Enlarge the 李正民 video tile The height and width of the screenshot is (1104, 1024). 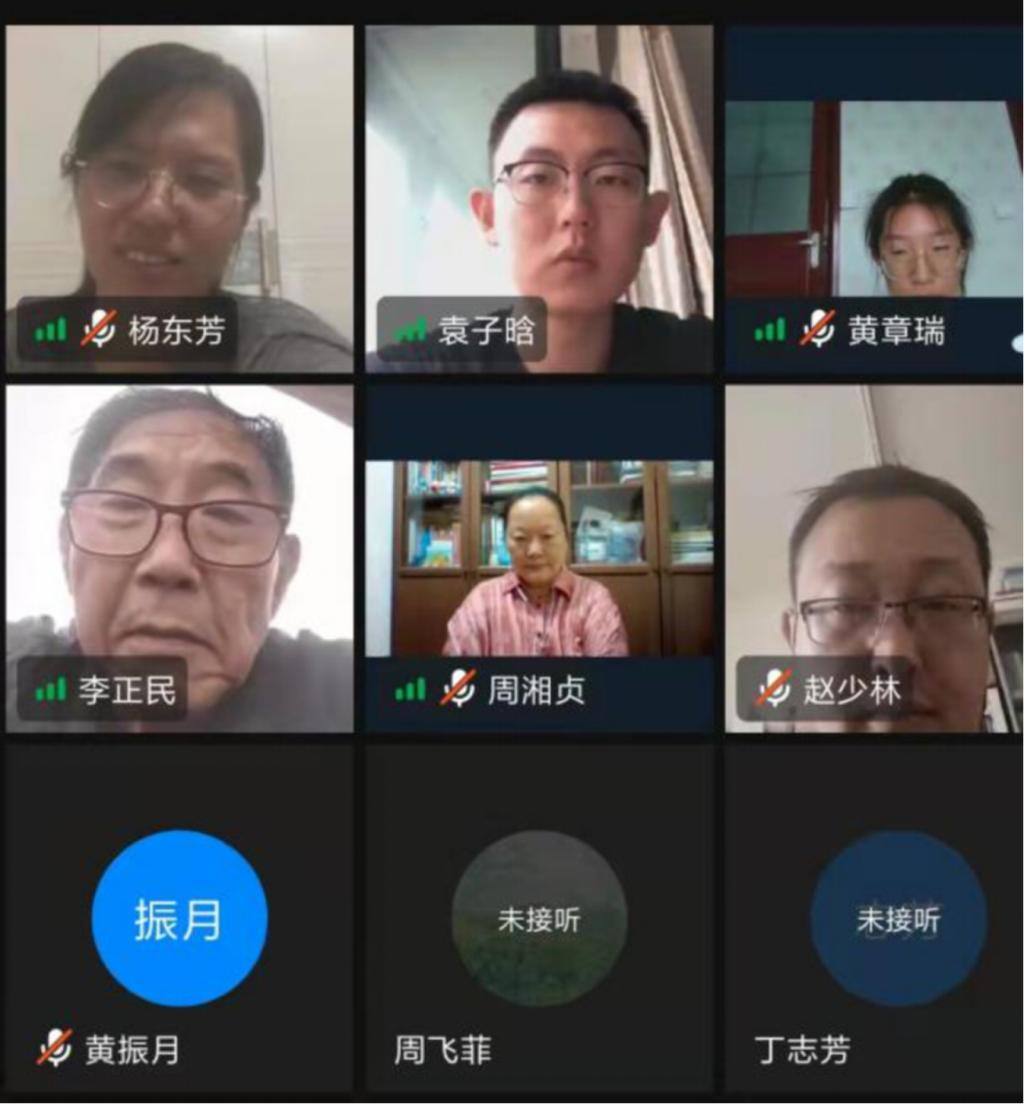coord(179,558)
